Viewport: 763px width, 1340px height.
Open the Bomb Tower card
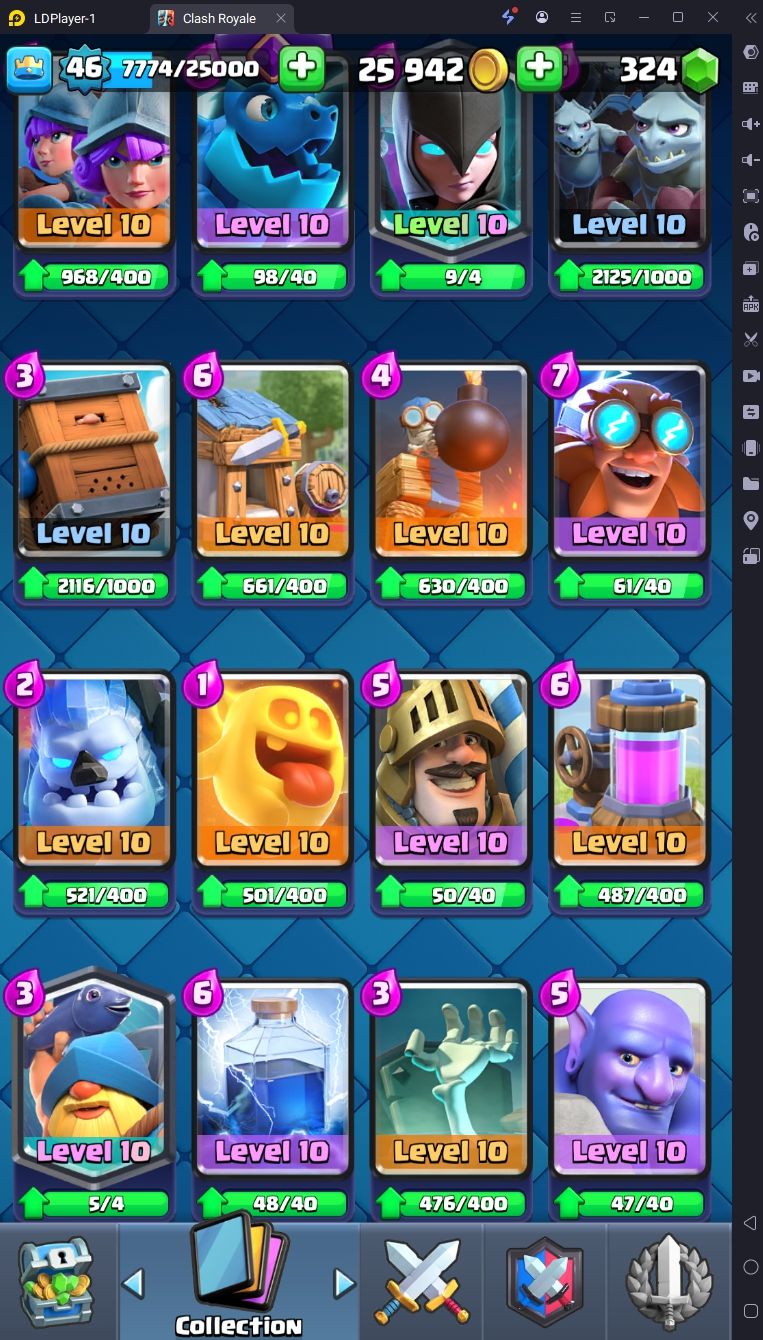tap(450, 462)
